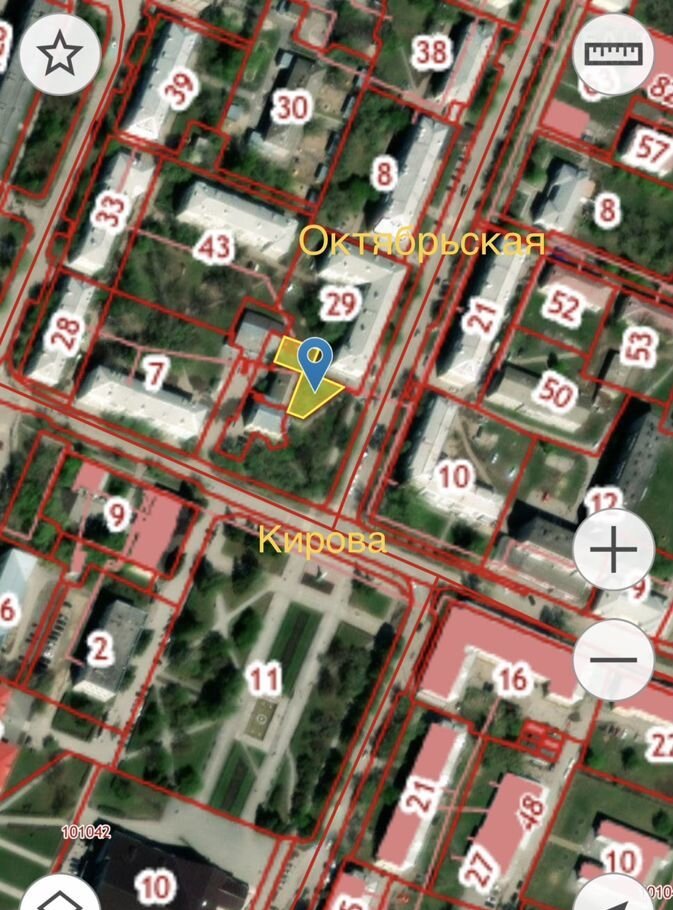Tap the star favorites button
The height and width of the screenshot is (910, 673).
point(60,55)
